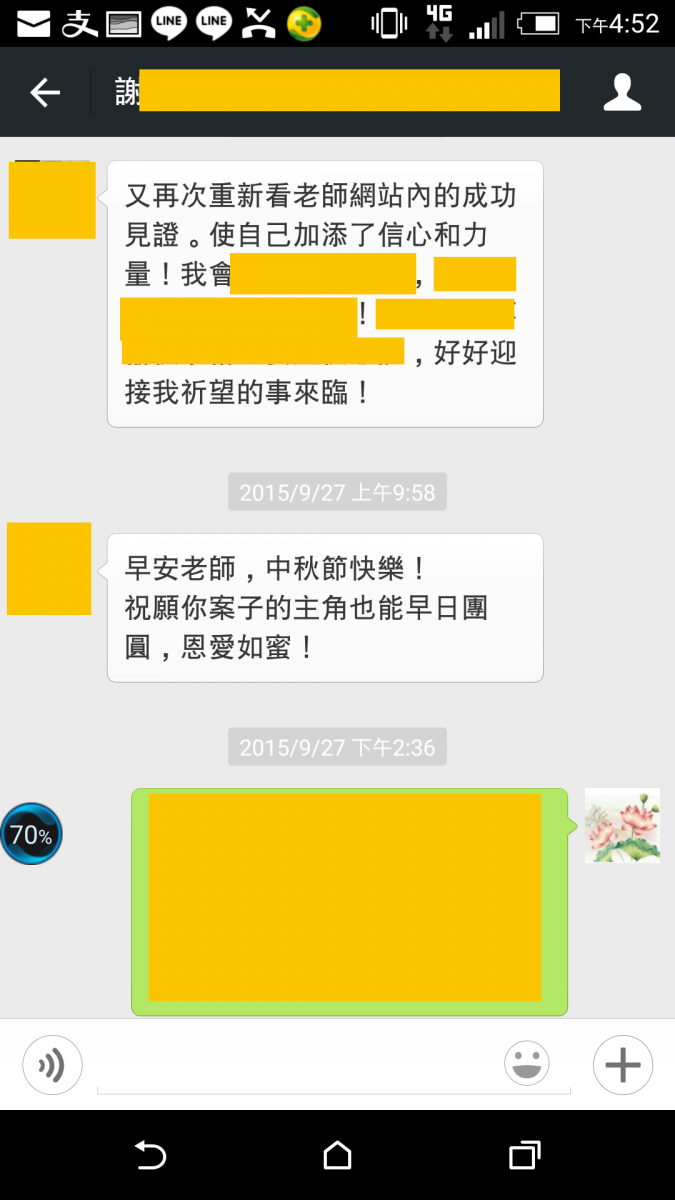Go back using the top-left arrow
Viewport: 675px width, 1200px height.
(x=45, y=93)
